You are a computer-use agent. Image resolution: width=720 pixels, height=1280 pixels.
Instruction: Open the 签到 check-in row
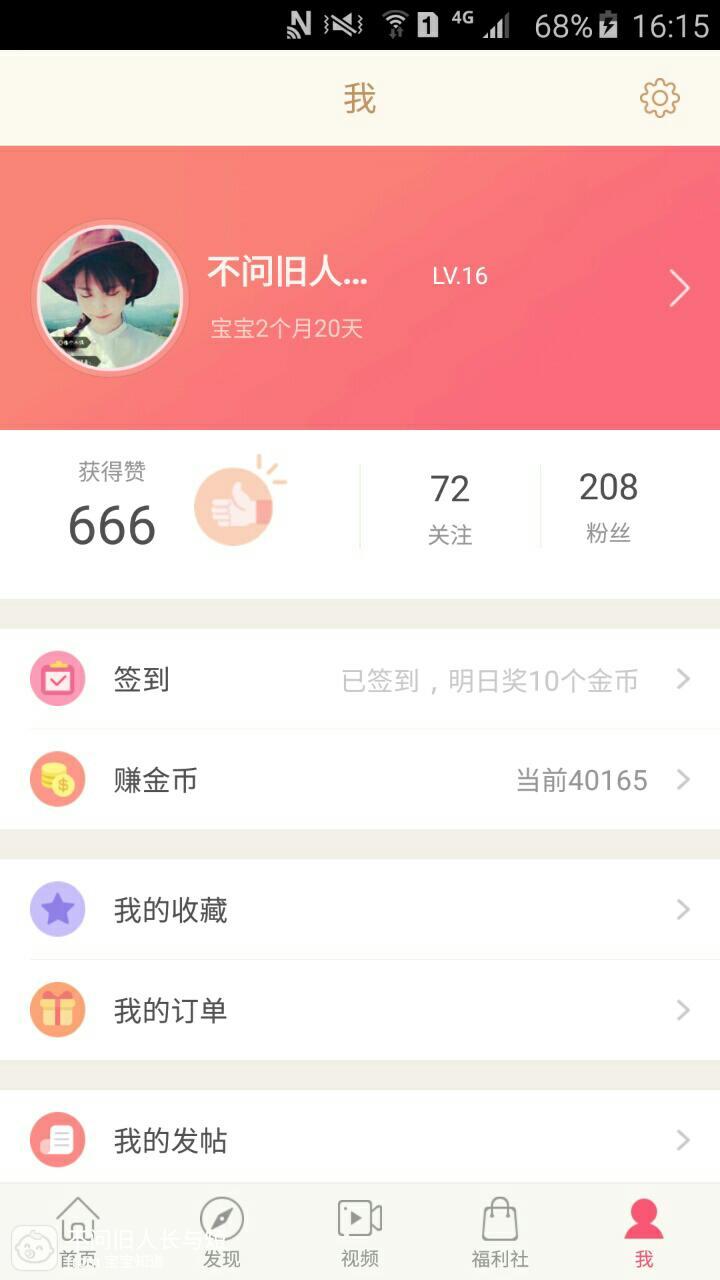click(360, 680)
